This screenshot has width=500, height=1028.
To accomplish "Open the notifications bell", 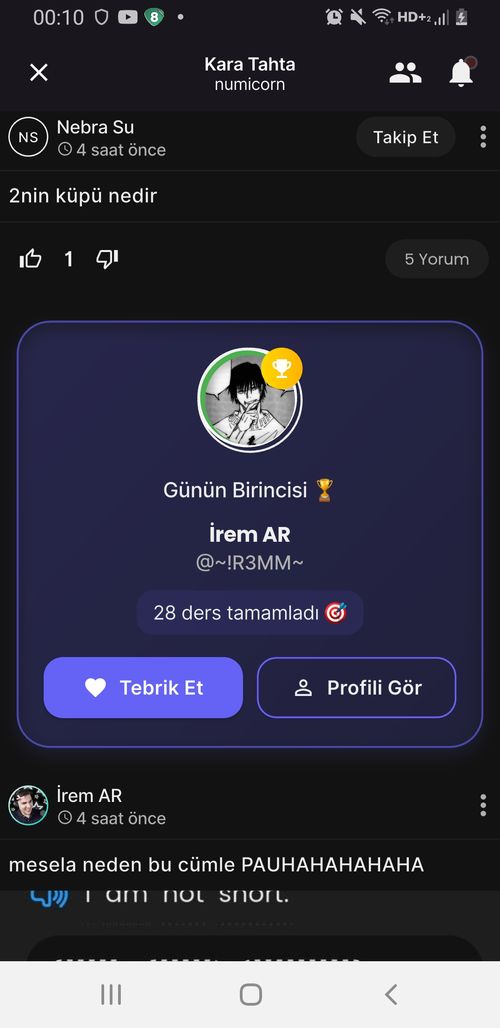I will coord(461,72).
